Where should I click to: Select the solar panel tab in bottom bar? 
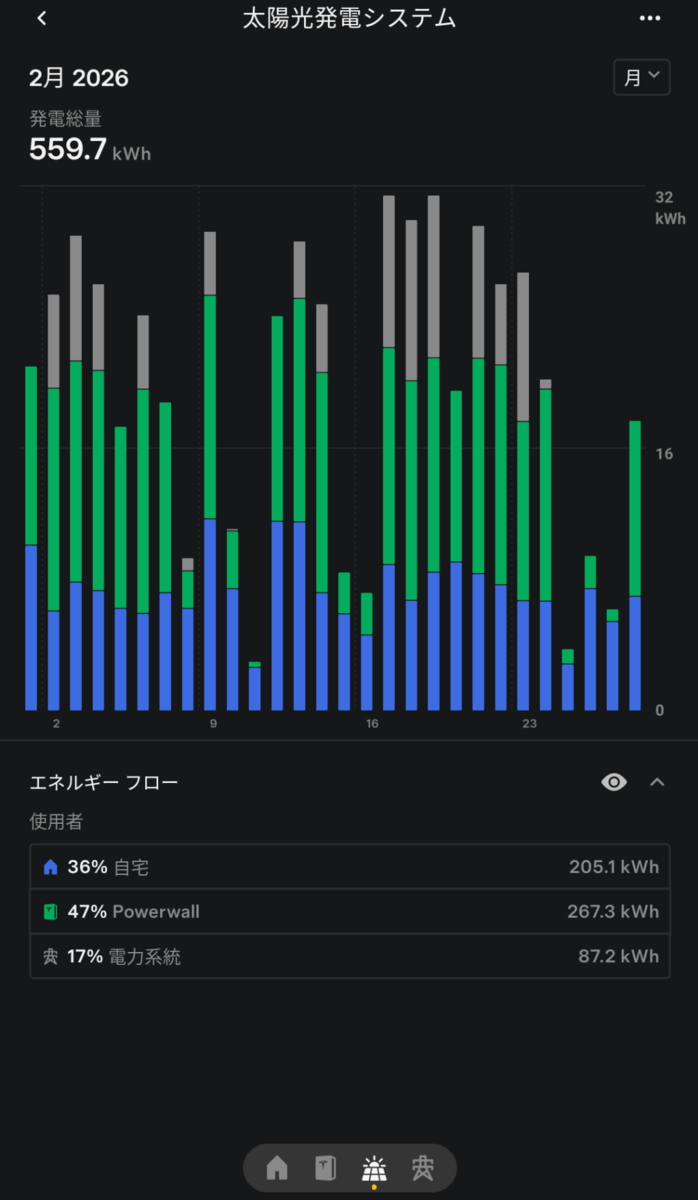374,1168
